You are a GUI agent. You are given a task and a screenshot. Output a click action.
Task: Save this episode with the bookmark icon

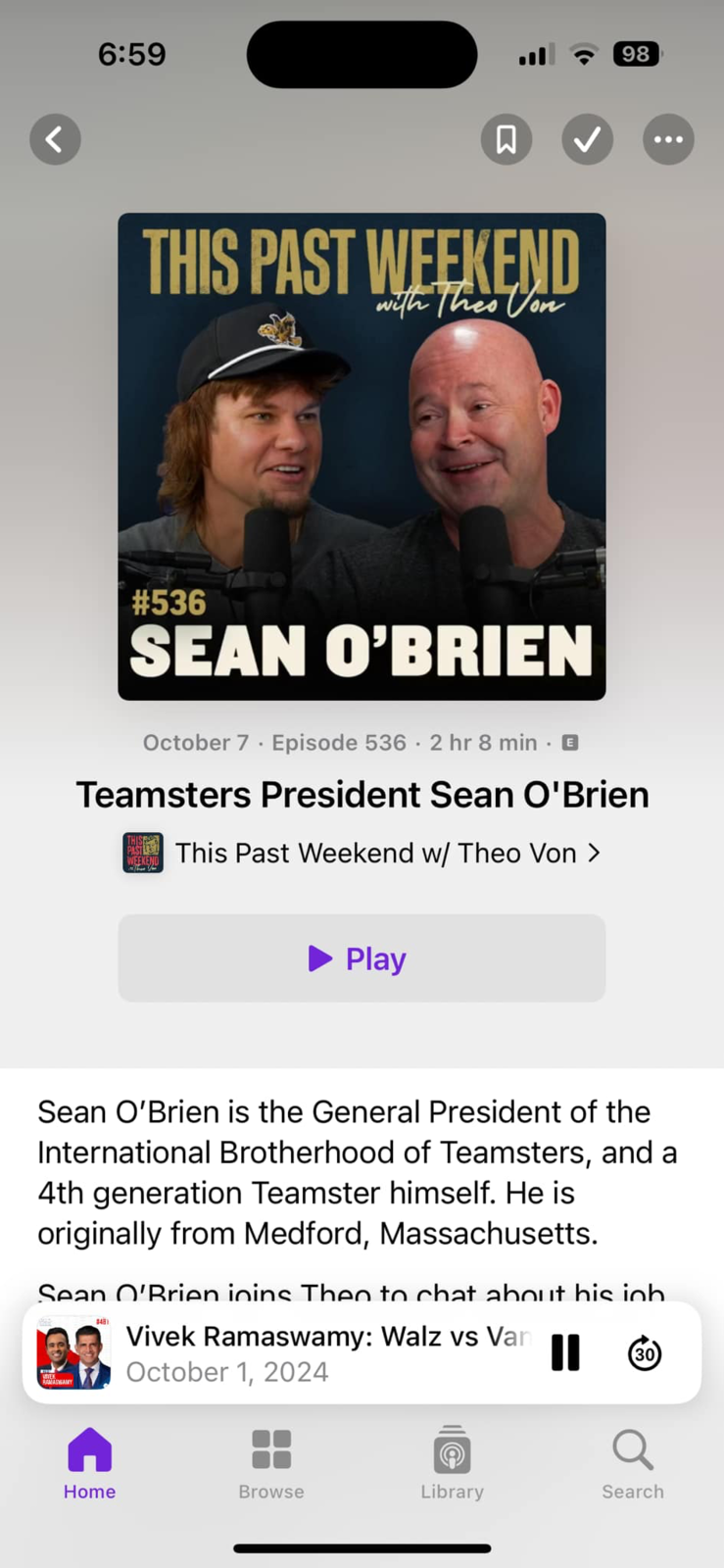click(x=507, y=139)
